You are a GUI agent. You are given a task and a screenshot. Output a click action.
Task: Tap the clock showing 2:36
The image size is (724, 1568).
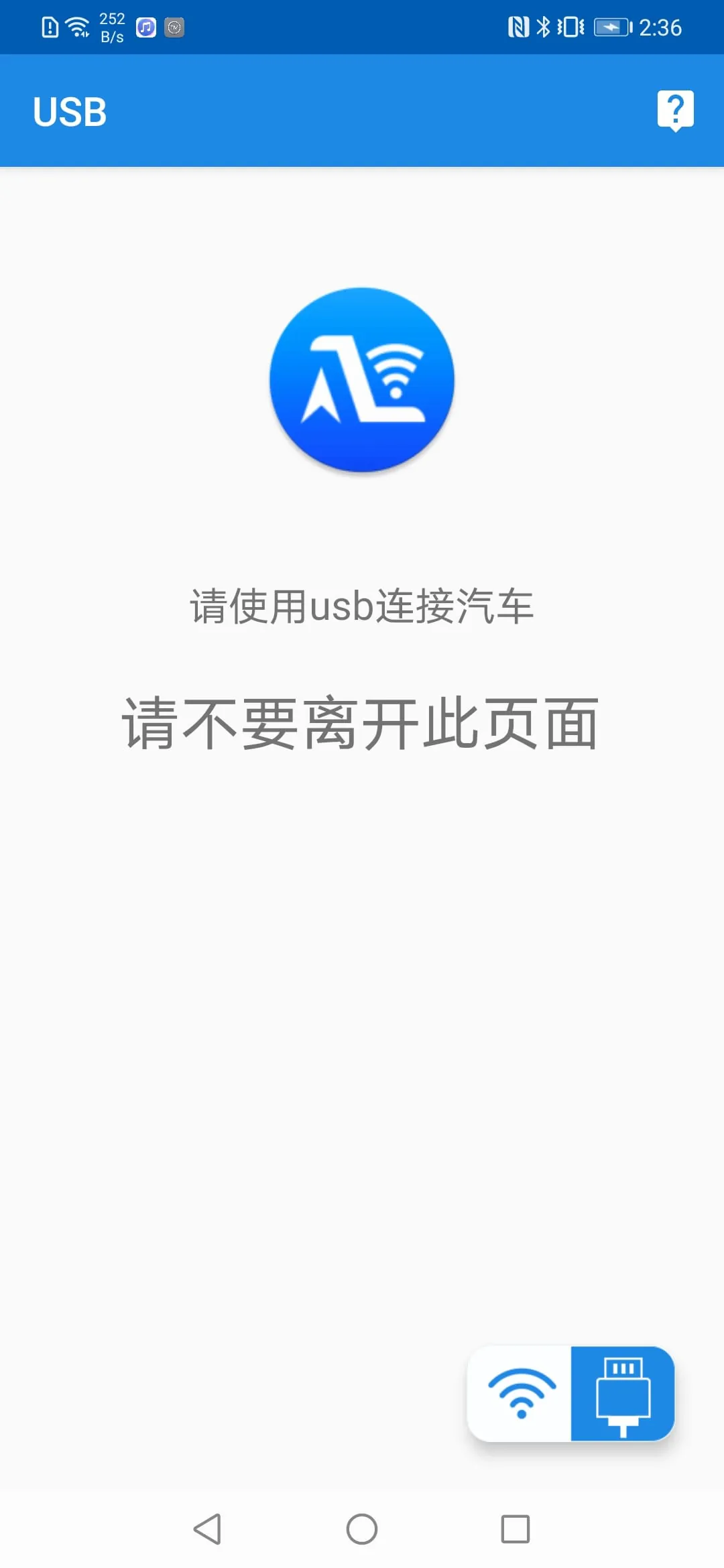coord(661,27)
